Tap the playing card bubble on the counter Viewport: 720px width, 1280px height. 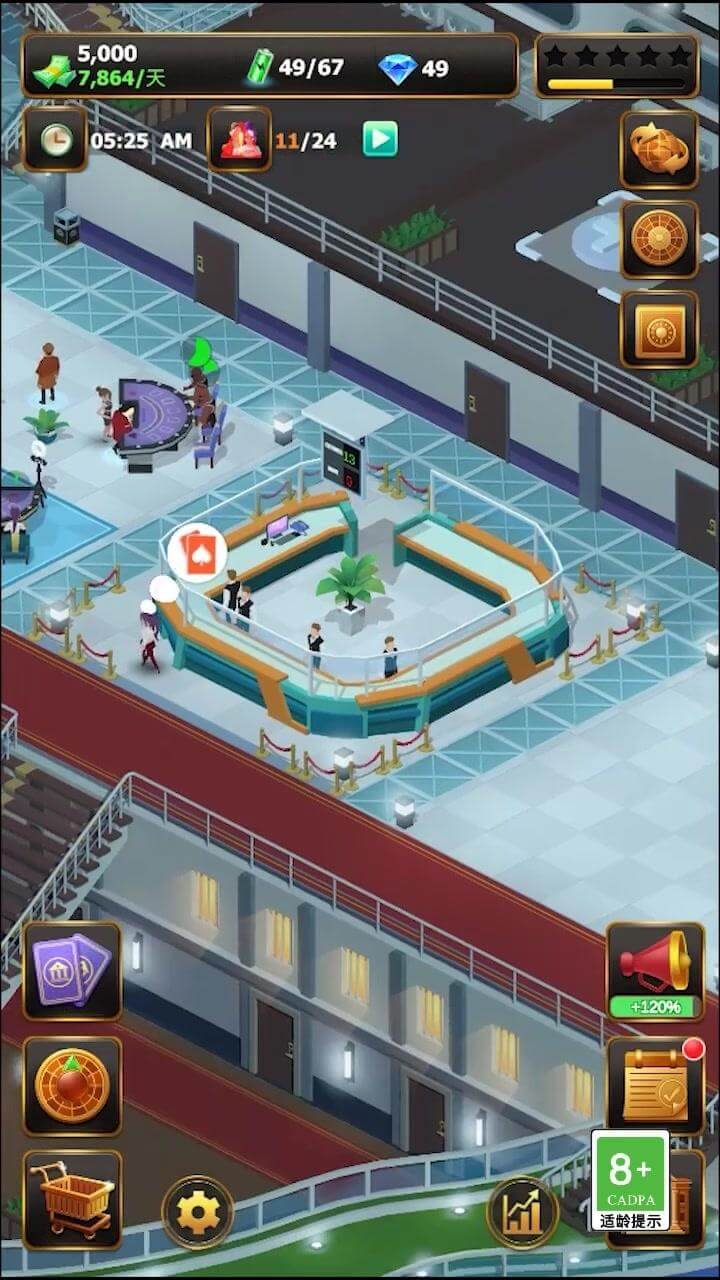[197, 552]
